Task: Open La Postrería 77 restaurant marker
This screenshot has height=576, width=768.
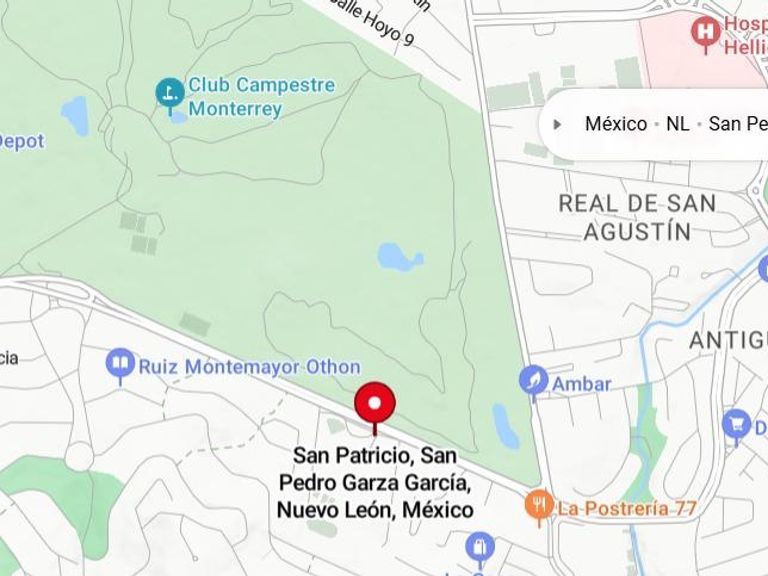Action: point(539,506)
